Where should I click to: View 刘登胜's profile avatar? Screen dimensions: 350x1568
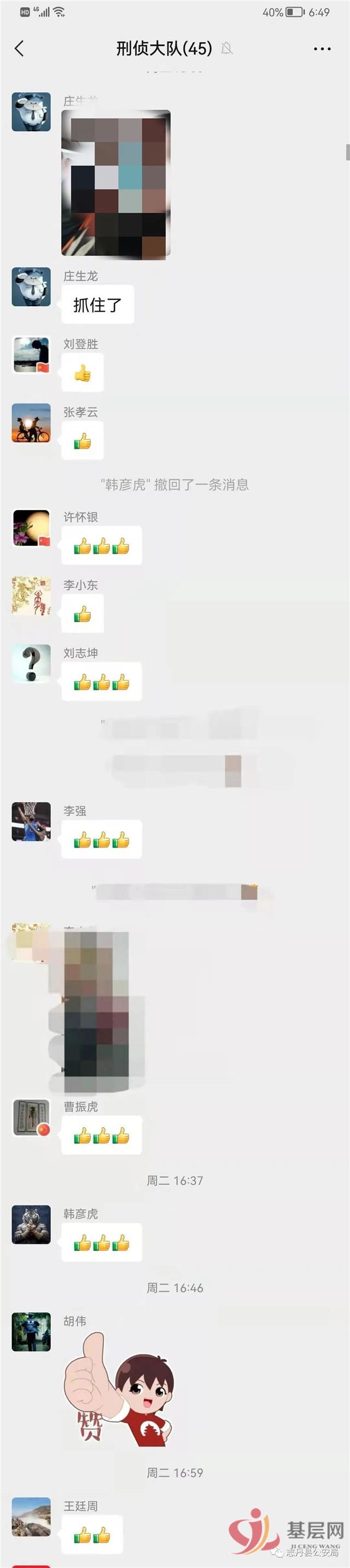(x=31, y=355)
